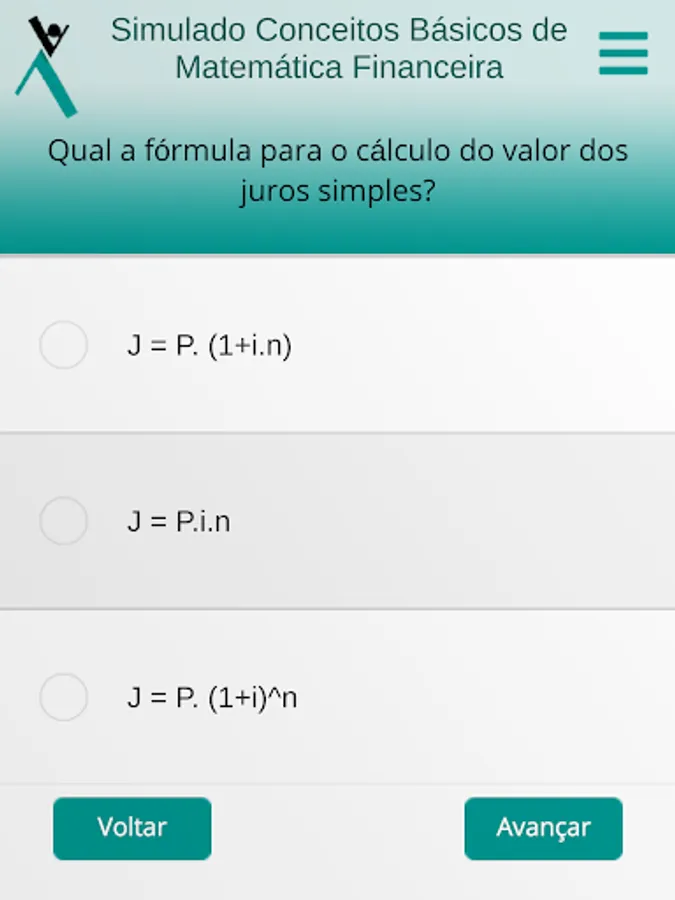Image resolution: width=675 pixels, height=900 pixels.
Task: Open the hamburger menu
Action: pyautogui.click(x=623, y=53)
